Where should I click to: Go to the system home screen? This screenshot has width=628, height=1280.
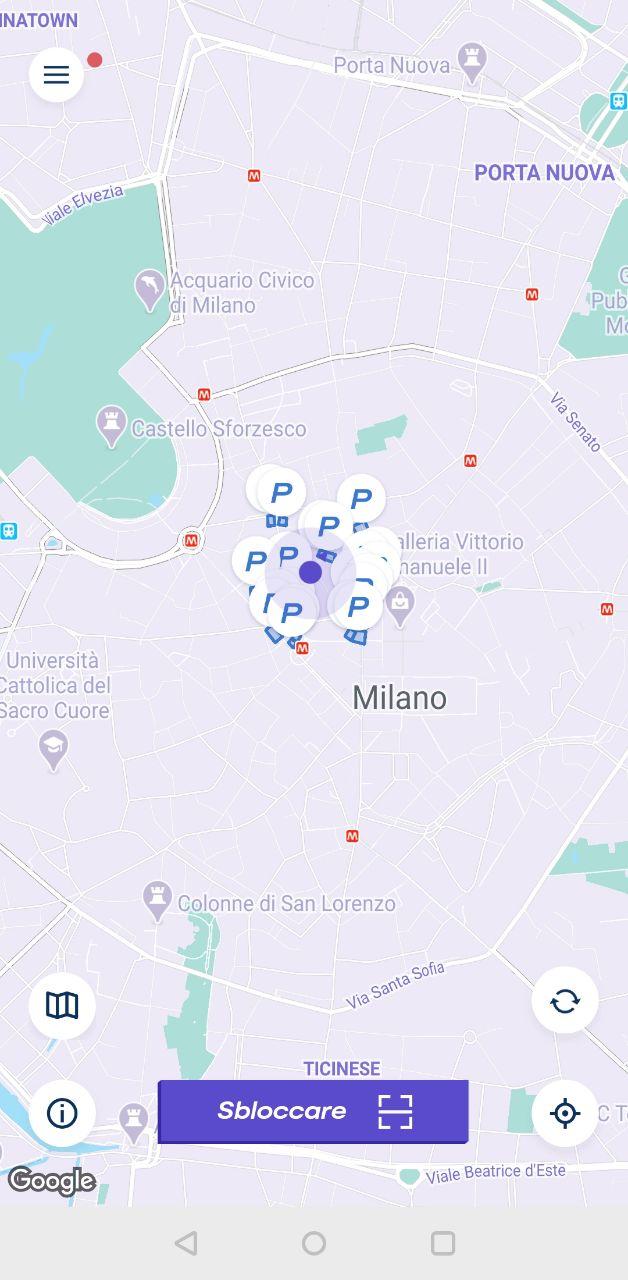coord(314,1243)
